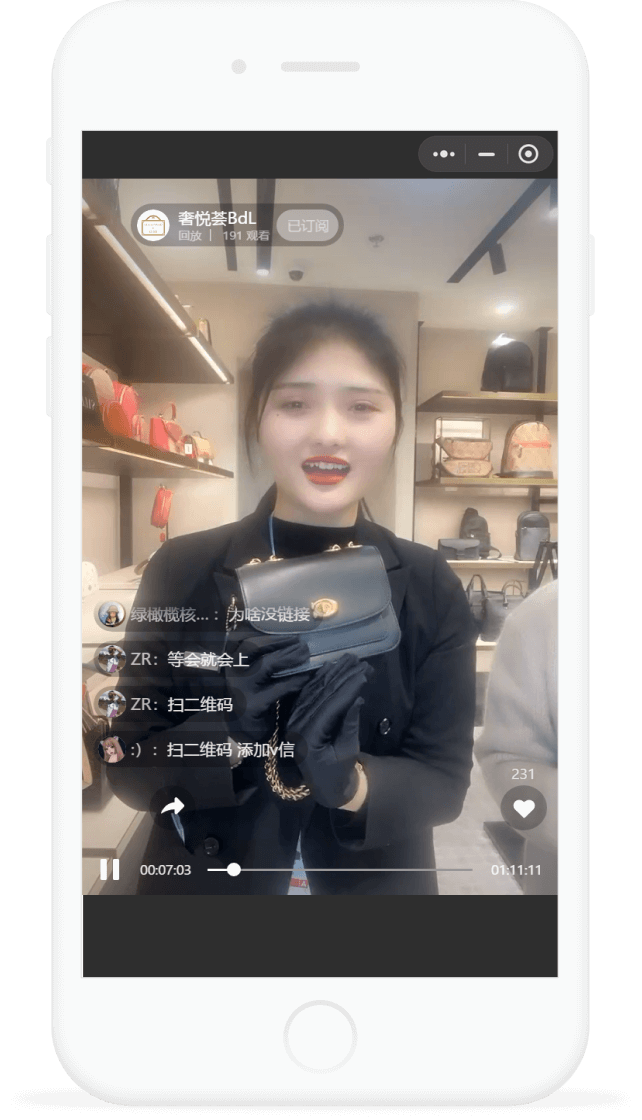Pause the replay video
This screenshot has height=1120, width=642.
[109, 869]
